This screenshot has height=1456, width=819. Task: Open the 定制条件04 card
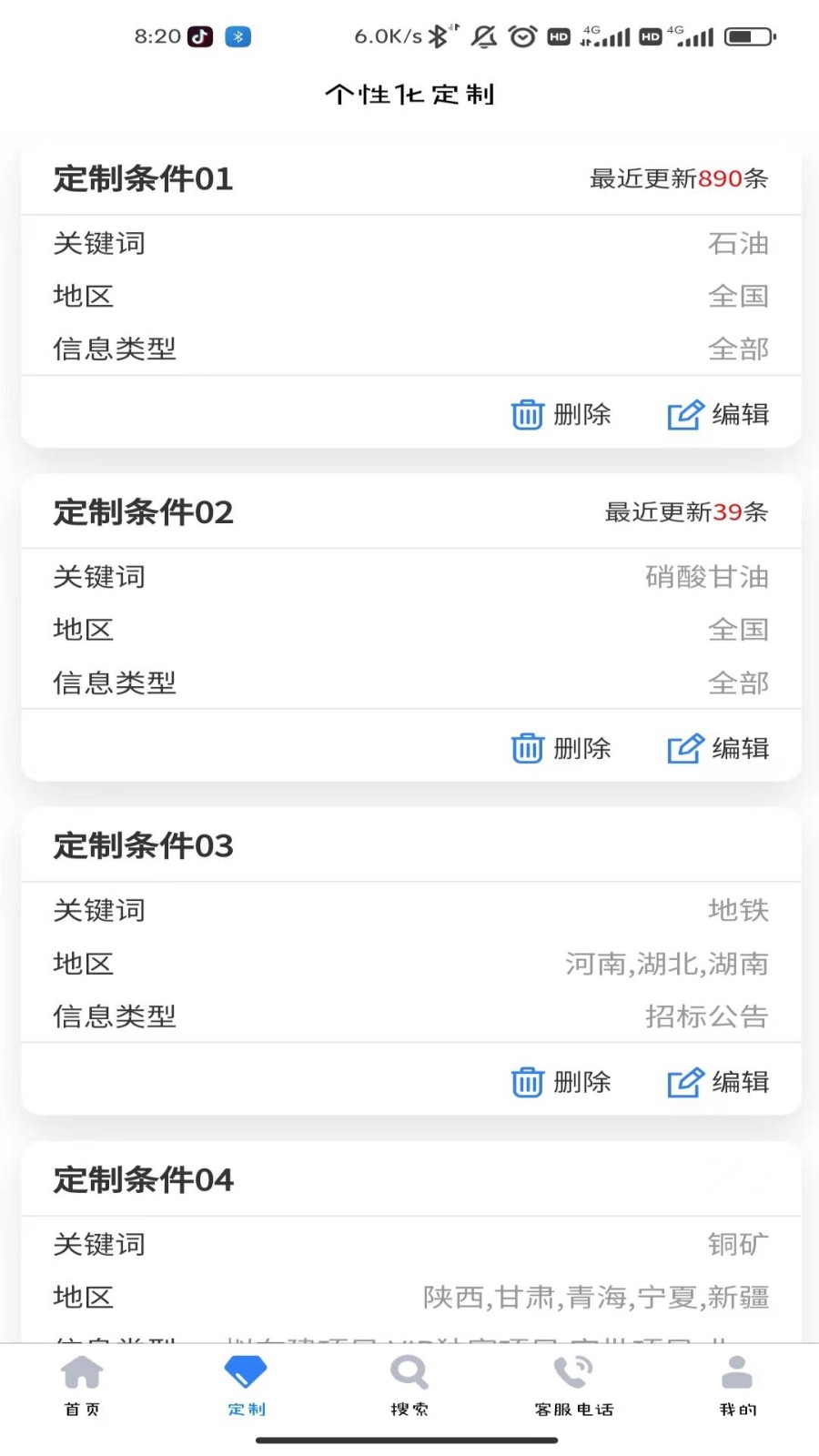pos(409,1180)
